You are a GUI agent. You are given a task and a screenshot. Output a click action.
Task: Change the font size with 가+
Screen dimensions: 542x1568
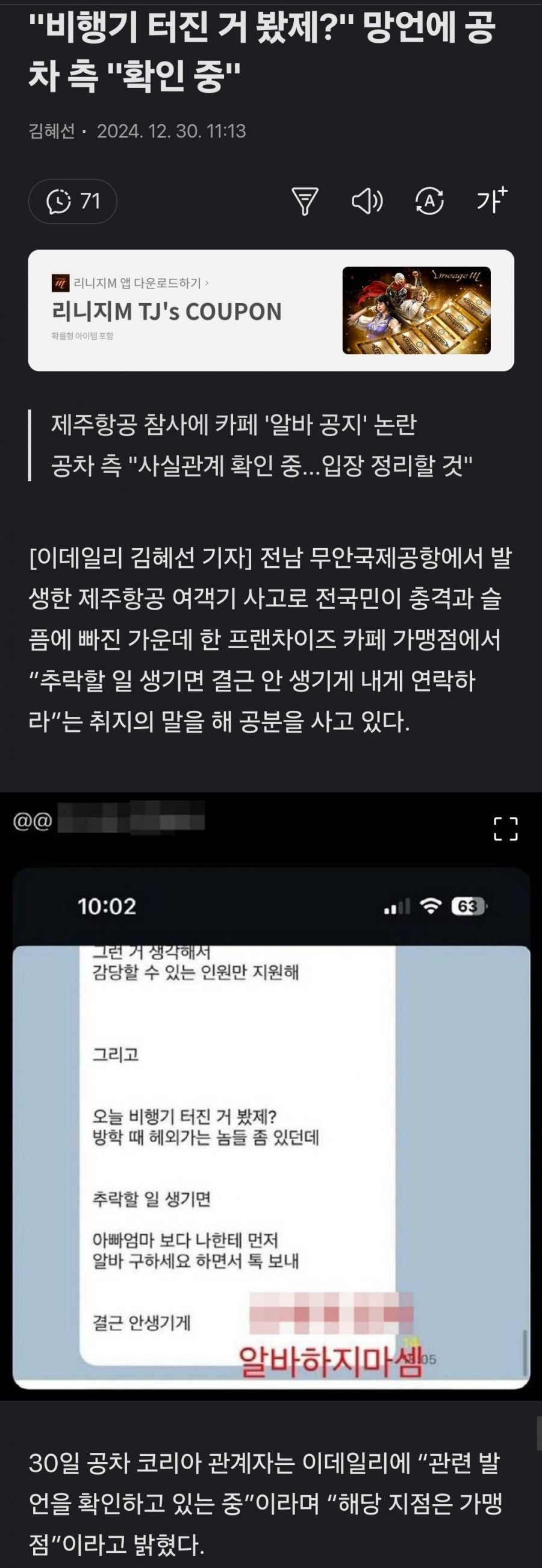click(x=491, y=199)
